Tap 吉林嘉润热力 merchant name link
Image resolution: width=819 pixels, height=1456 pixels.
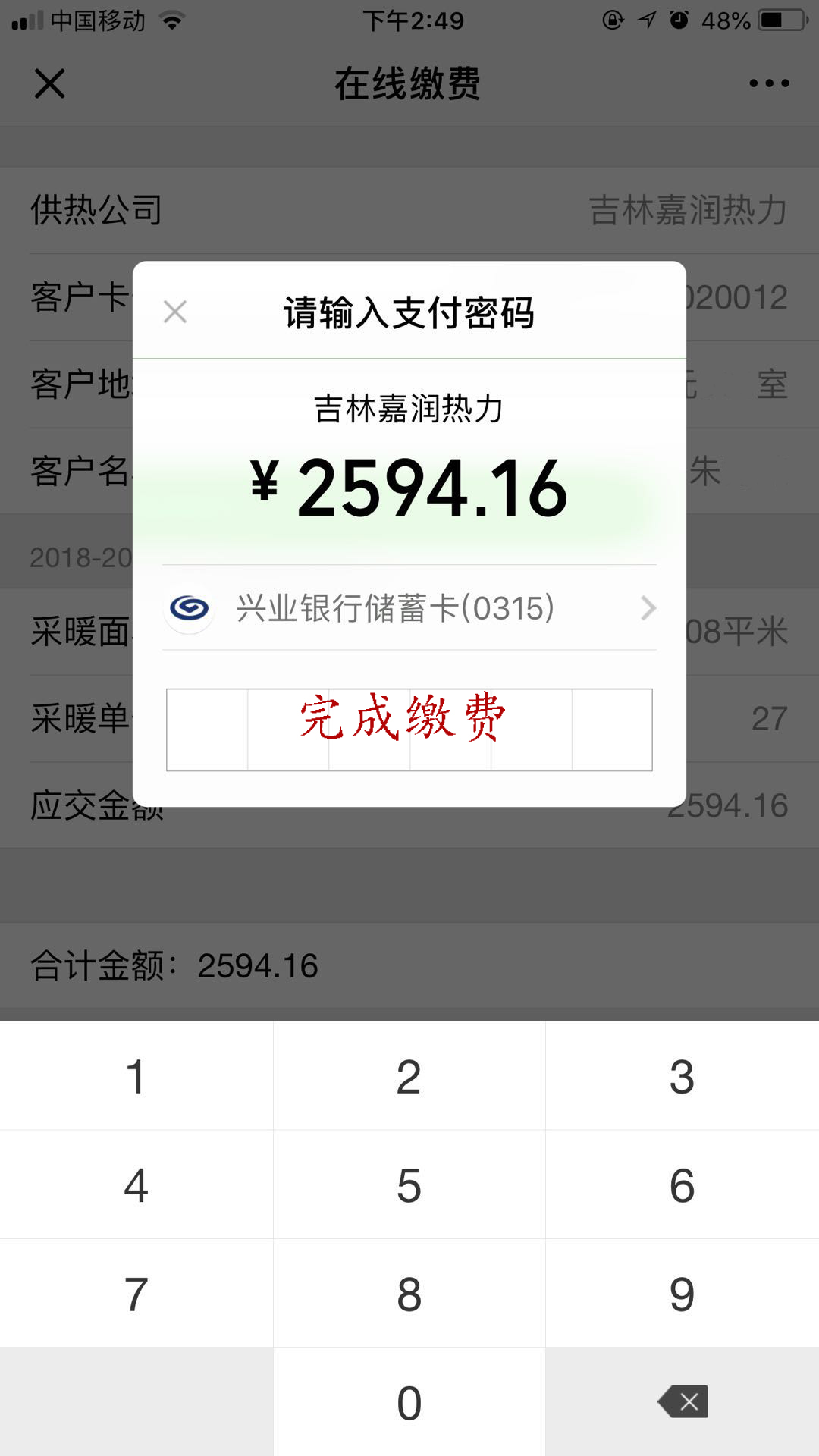[x=409, y=409]
